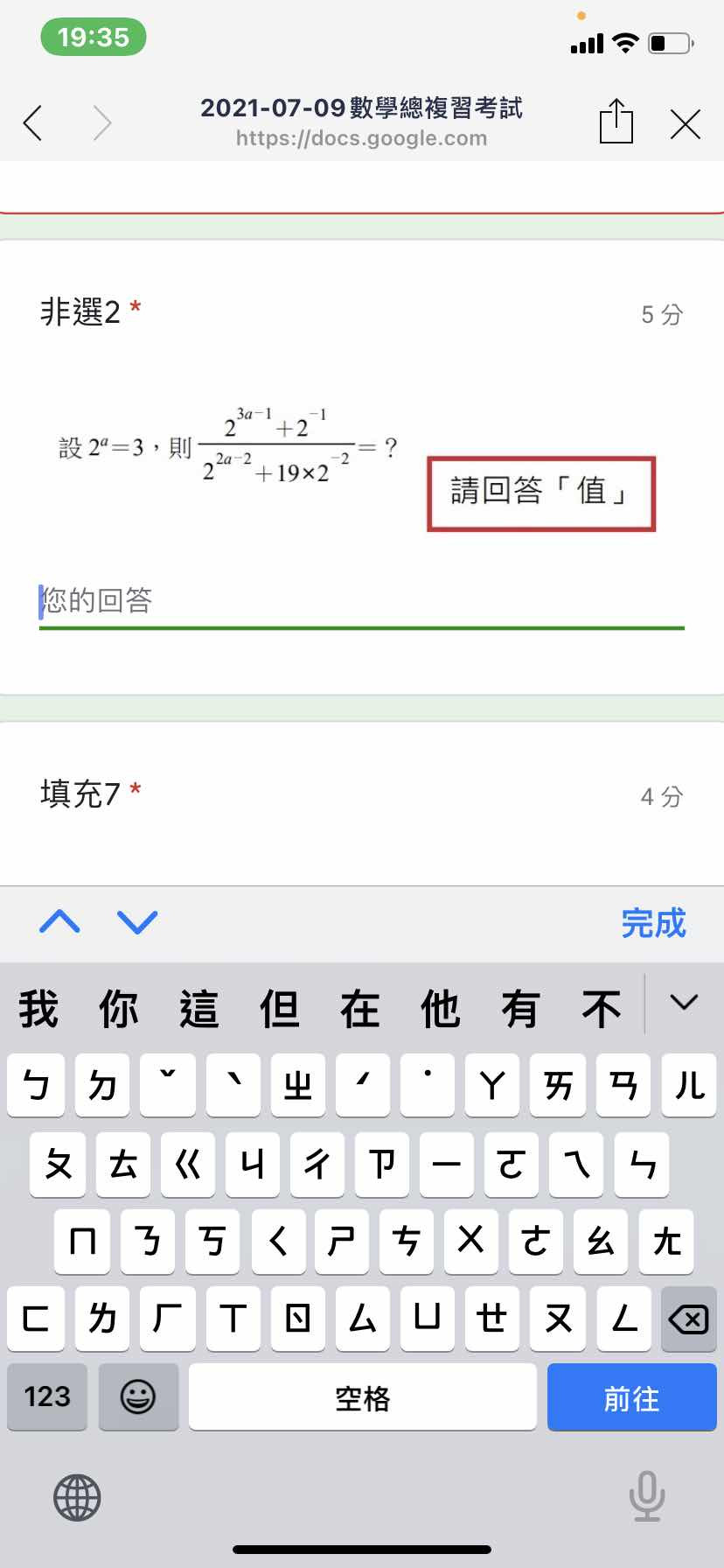Switch input language with globe key
Image resolution: width=724 pixels, height=1568 pixels.
click(x=77, y=1498)
